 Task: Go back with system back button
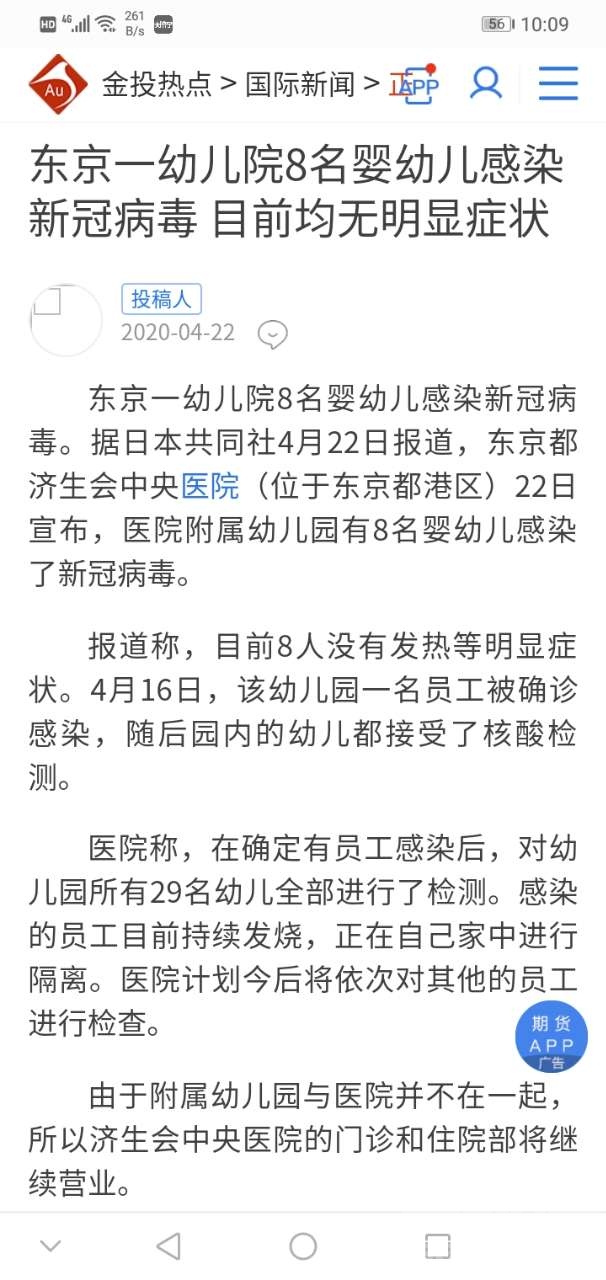(x=169, y=1246)
